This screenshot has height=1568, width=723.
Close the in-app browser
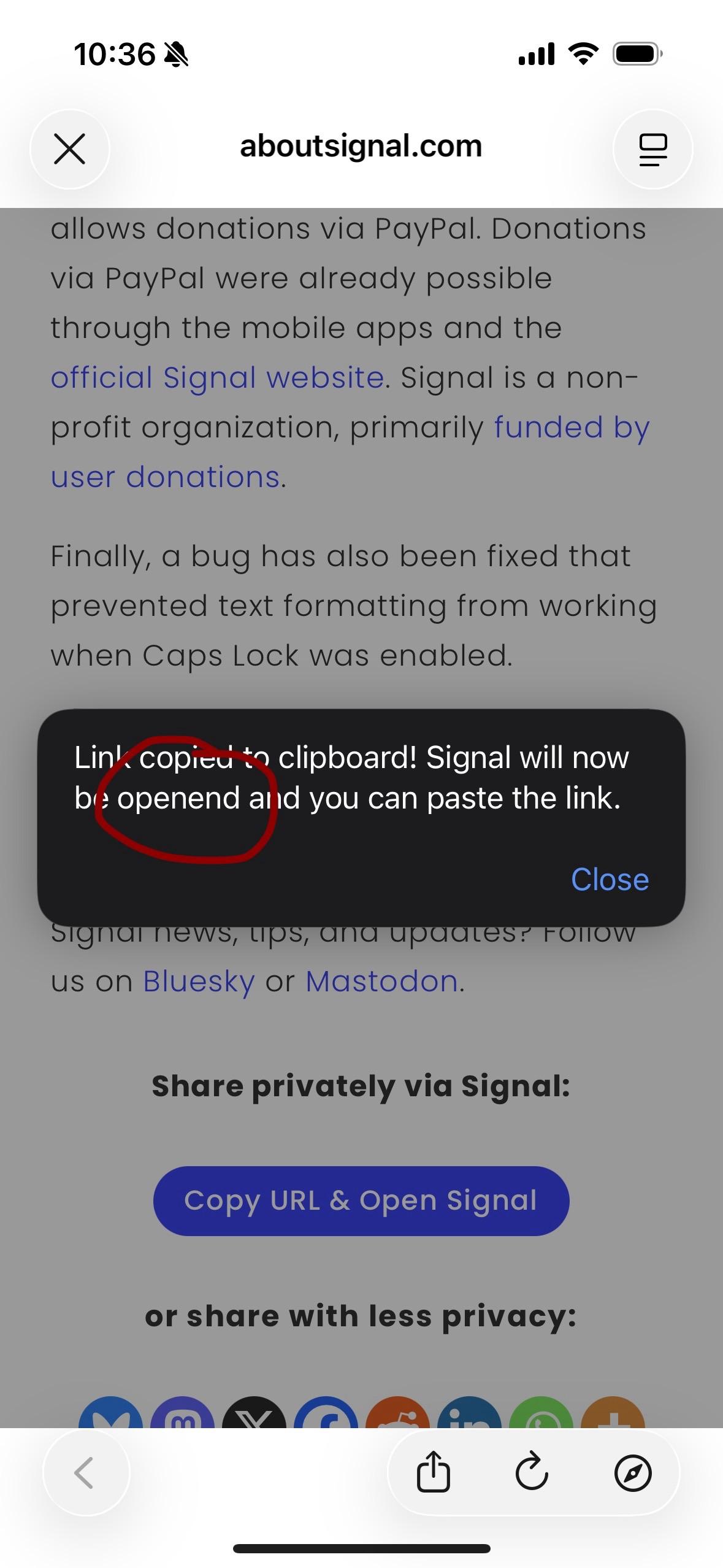tap(70, 149)
